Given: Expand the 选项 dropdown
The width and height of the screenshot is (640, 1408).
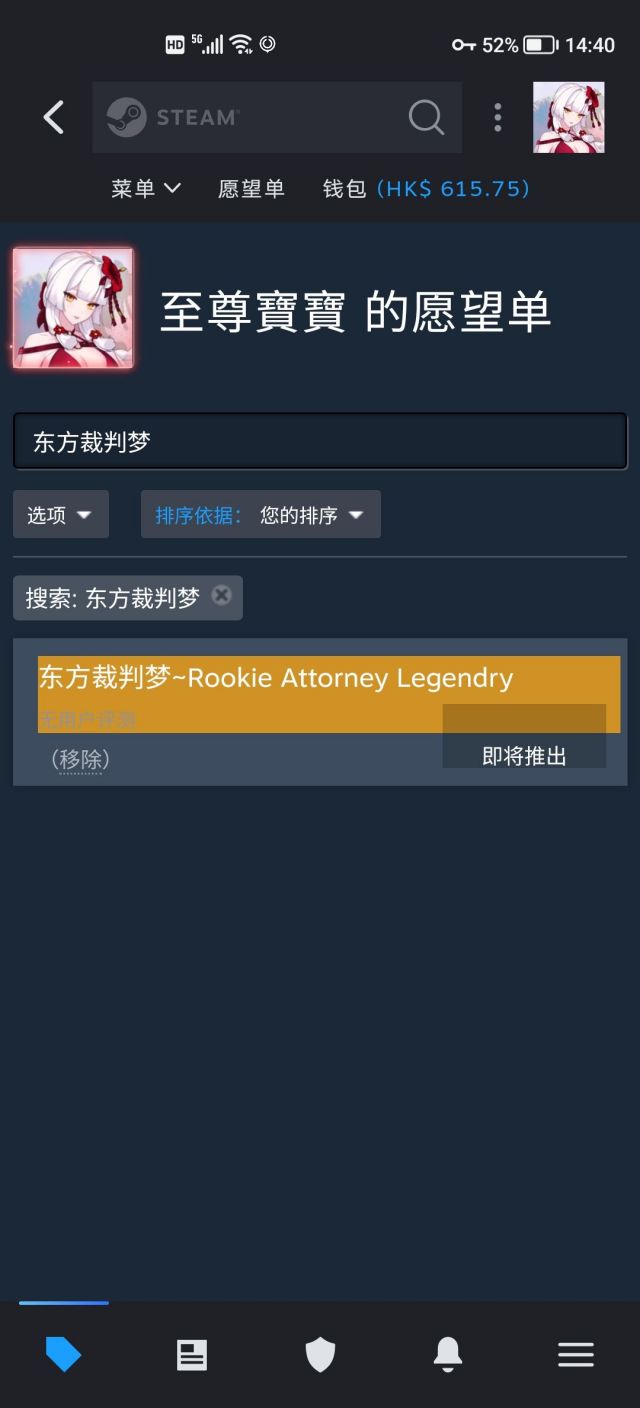Looking at the screenshot, I should click(60, 515).
